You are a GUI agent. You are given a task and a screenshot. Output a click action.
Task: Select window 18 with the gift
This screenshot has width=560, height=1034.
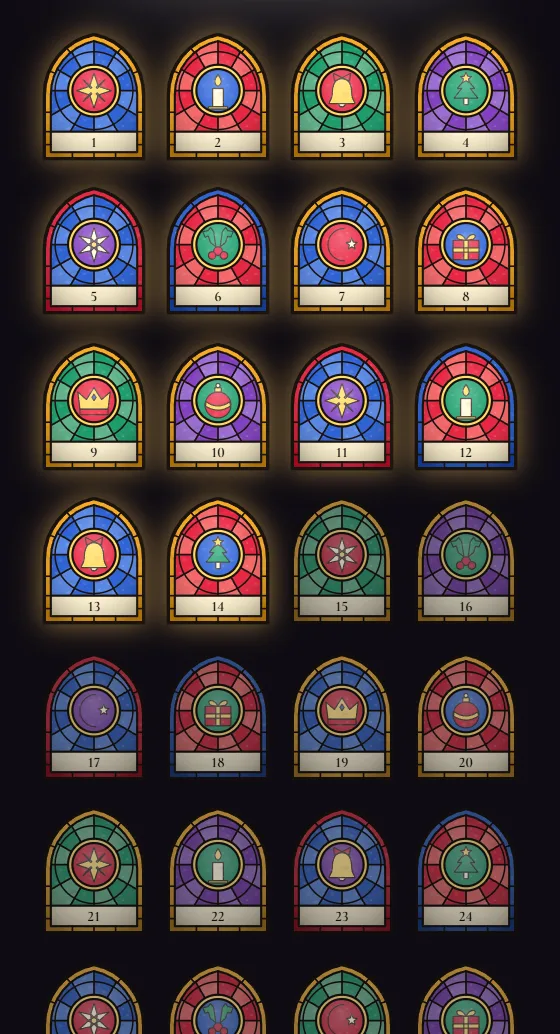tap(218, 717)
